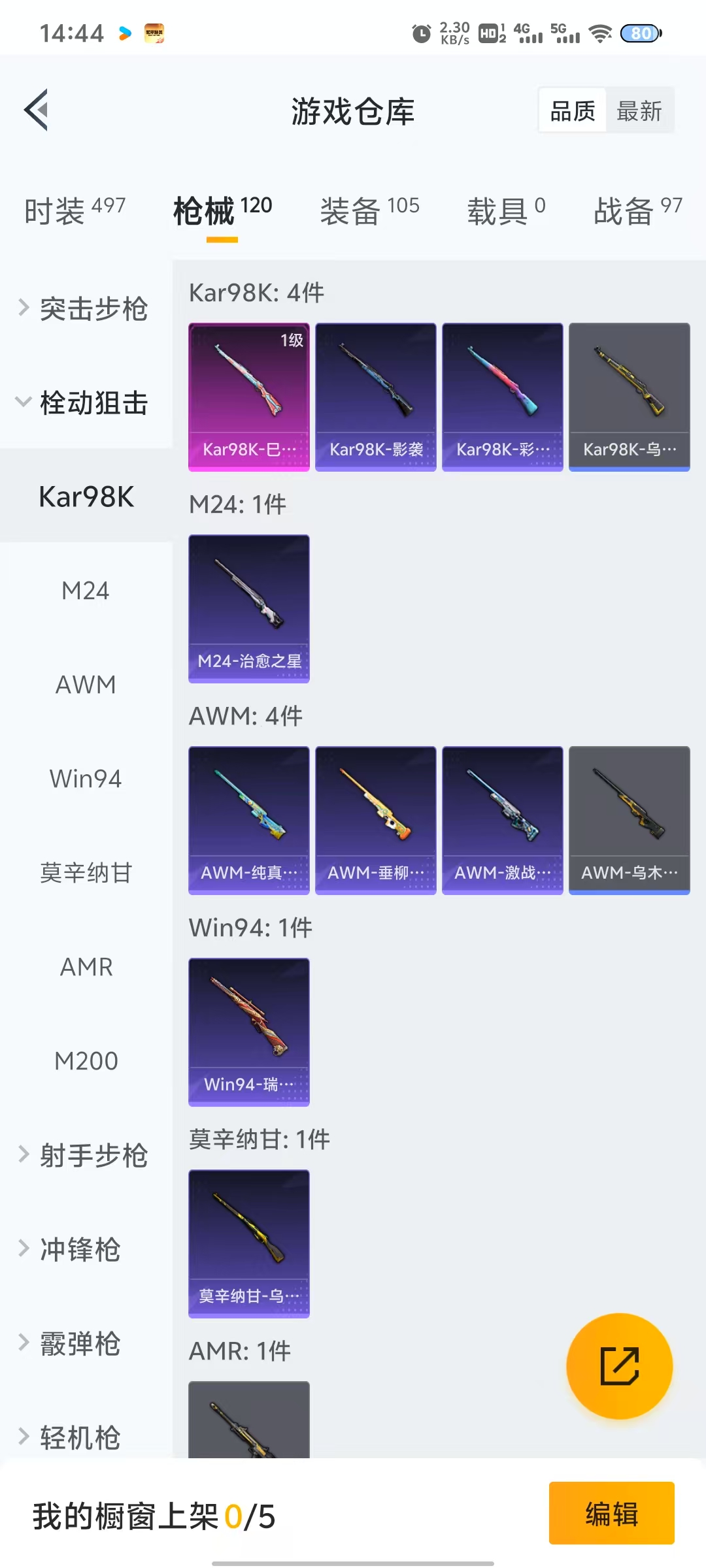Tap the orange floating share button
706x1568 pixels.
619,1365
